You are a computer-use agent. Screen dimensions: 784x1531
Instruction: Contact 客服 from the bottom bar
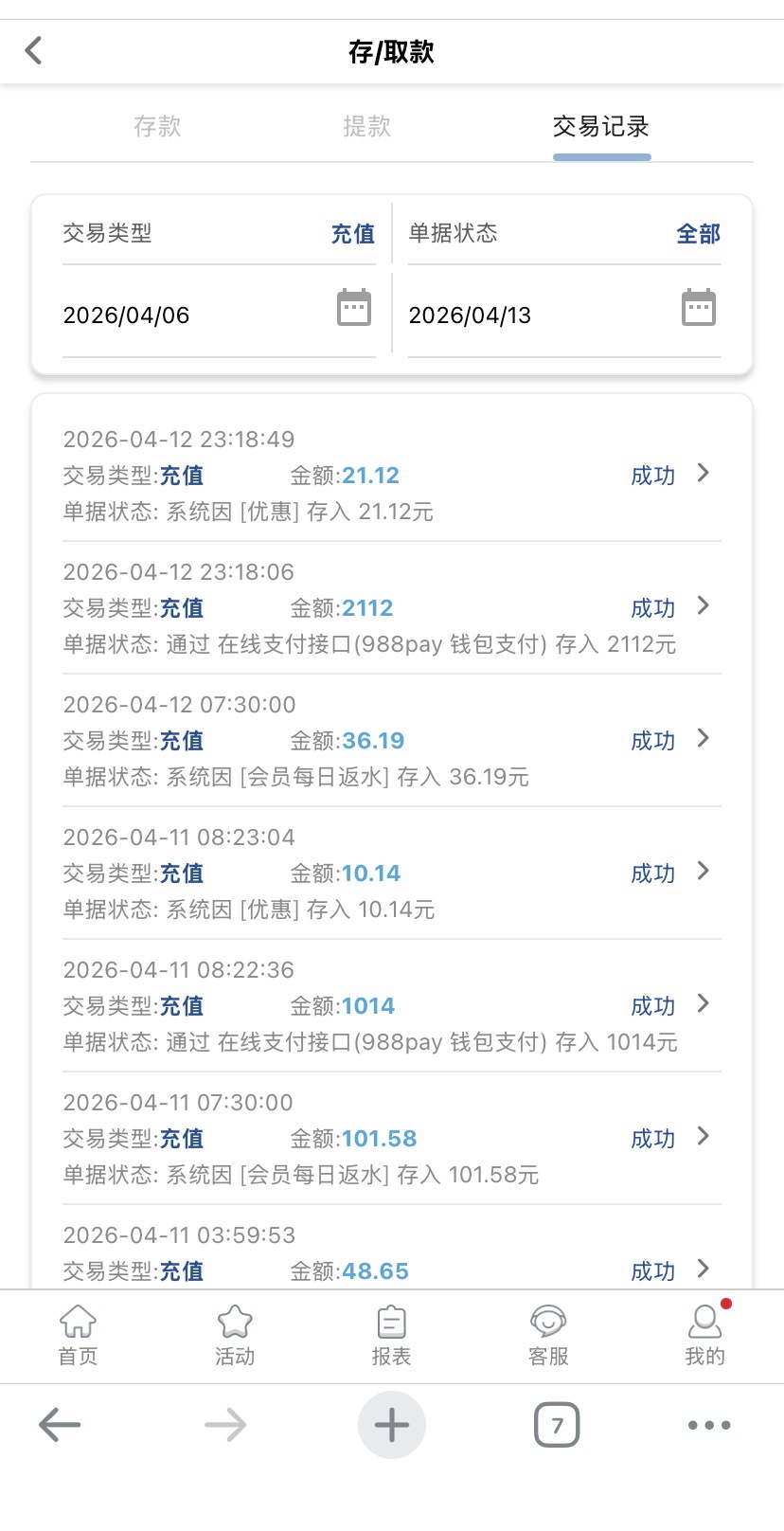548,1336
